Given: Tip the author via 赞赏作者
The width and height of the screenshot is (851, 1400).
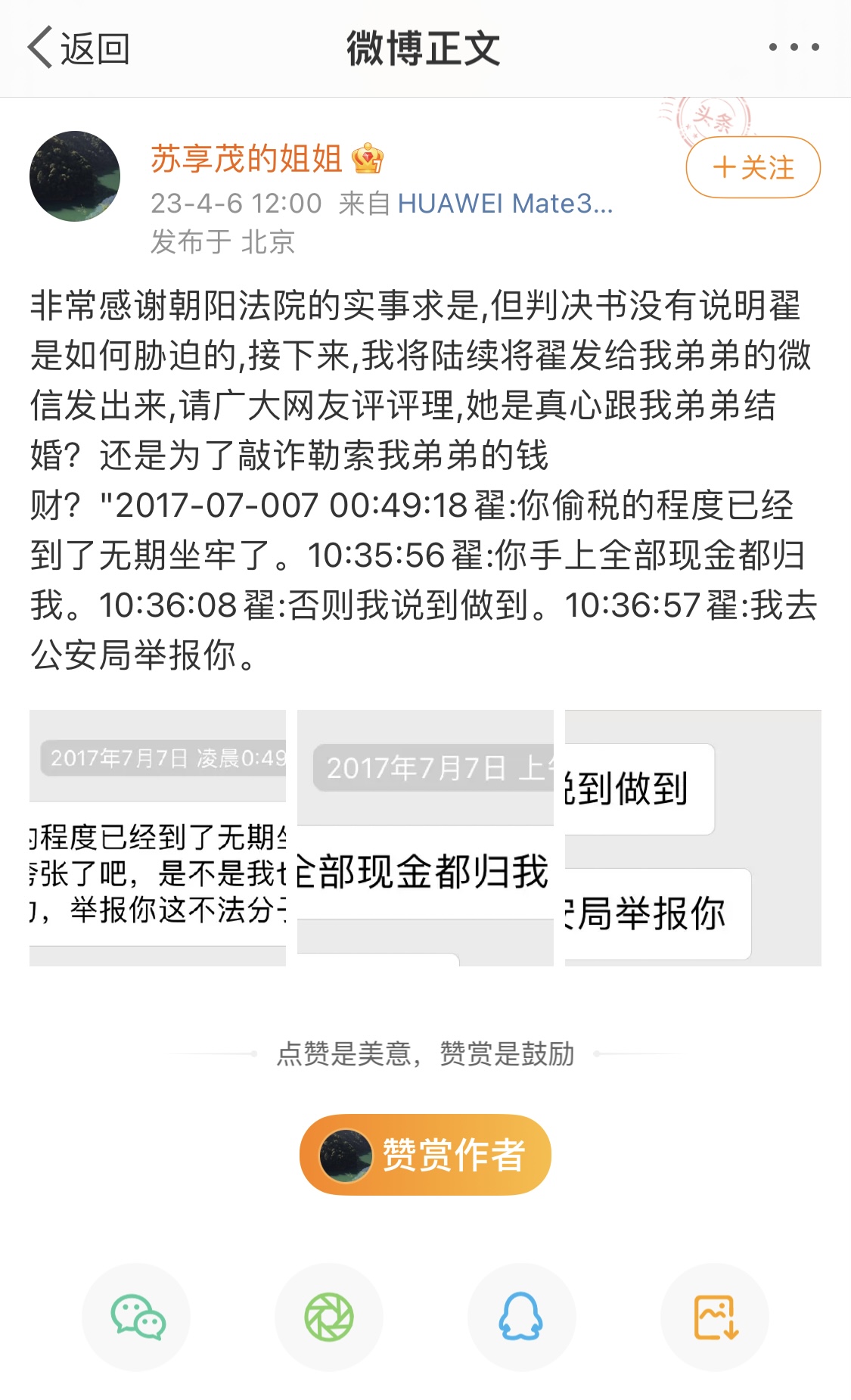Looking at the screenshot, I should pyautogui.click(x=425, y=1154).
